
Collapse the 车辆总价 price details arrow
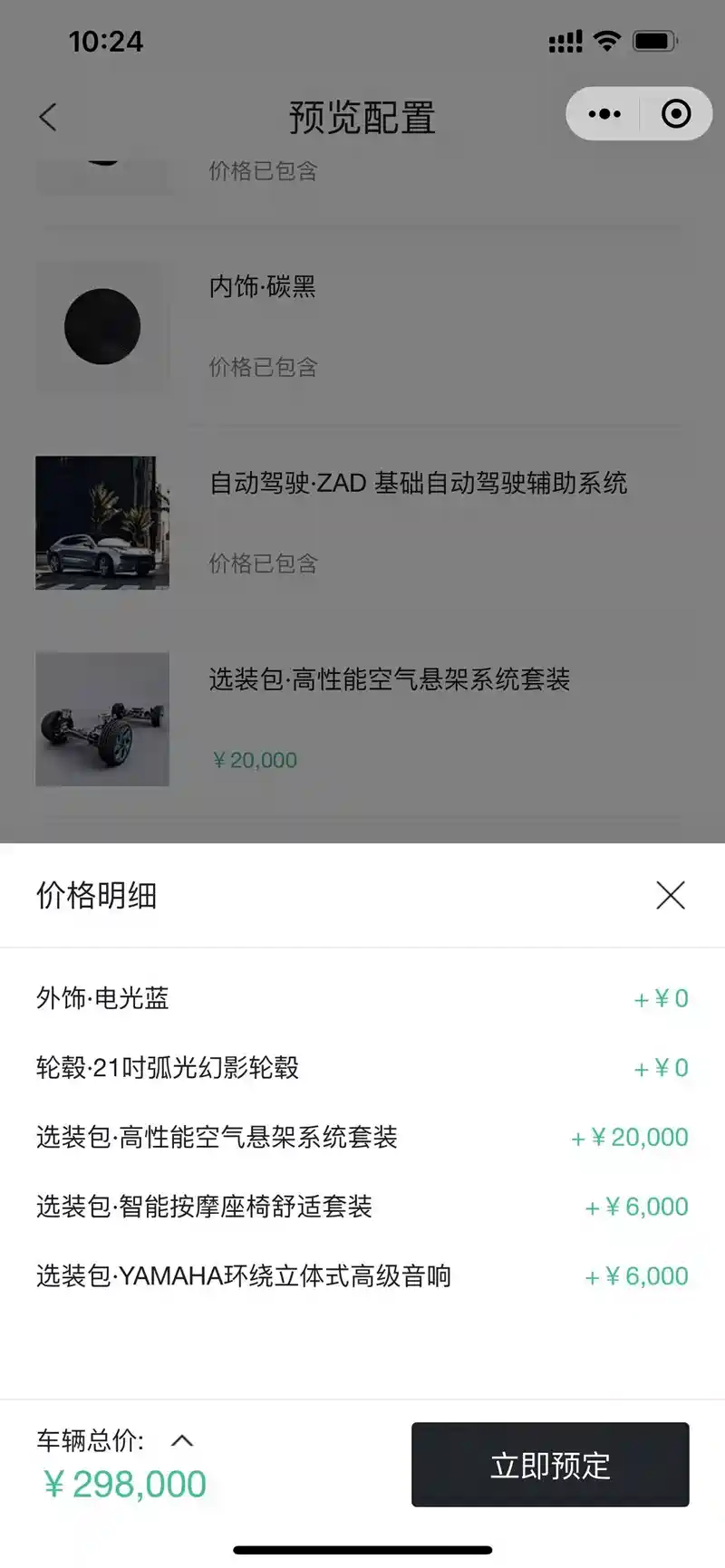tap(182, 1440)
